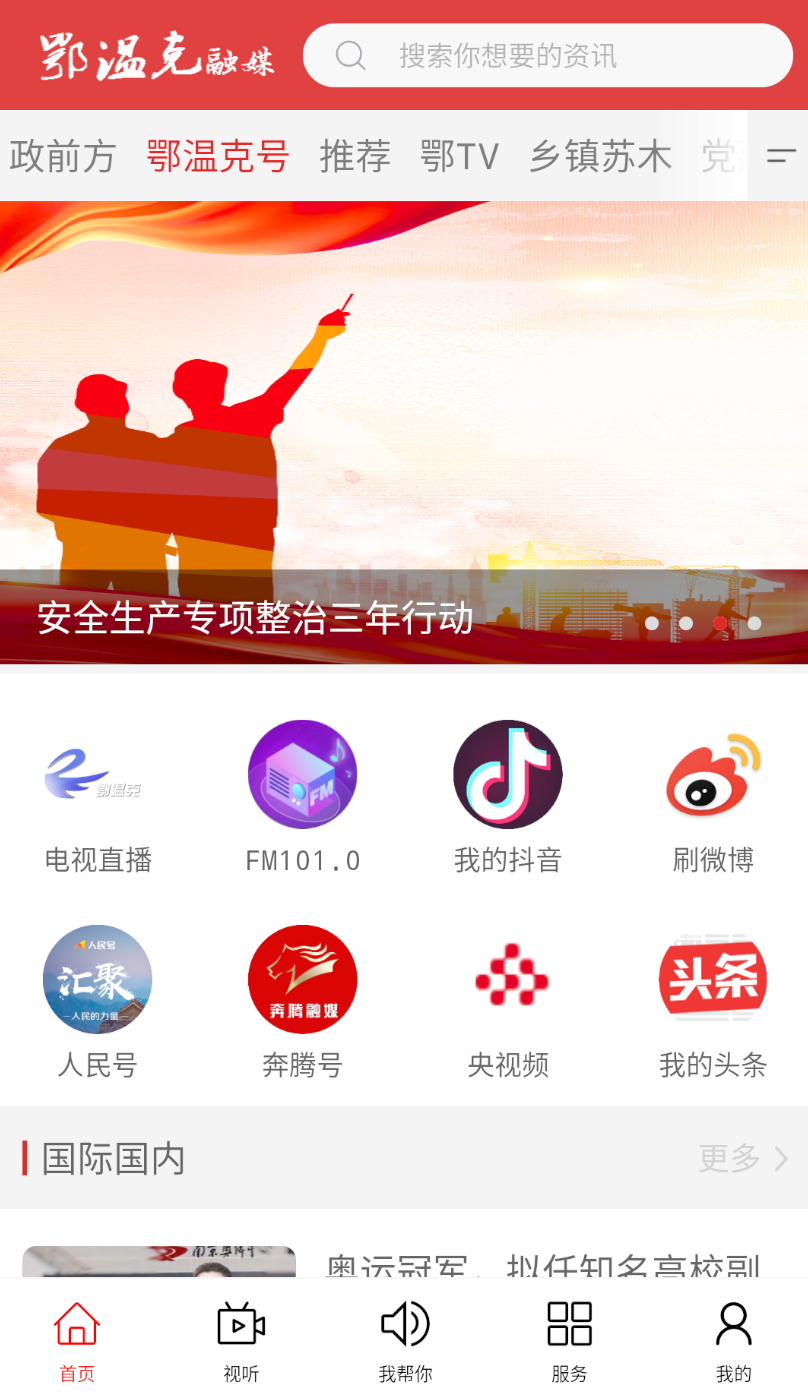Open the 奥运冠军 news article
The width and height of the screenshot is (808, 1392).
[404, 1262]
